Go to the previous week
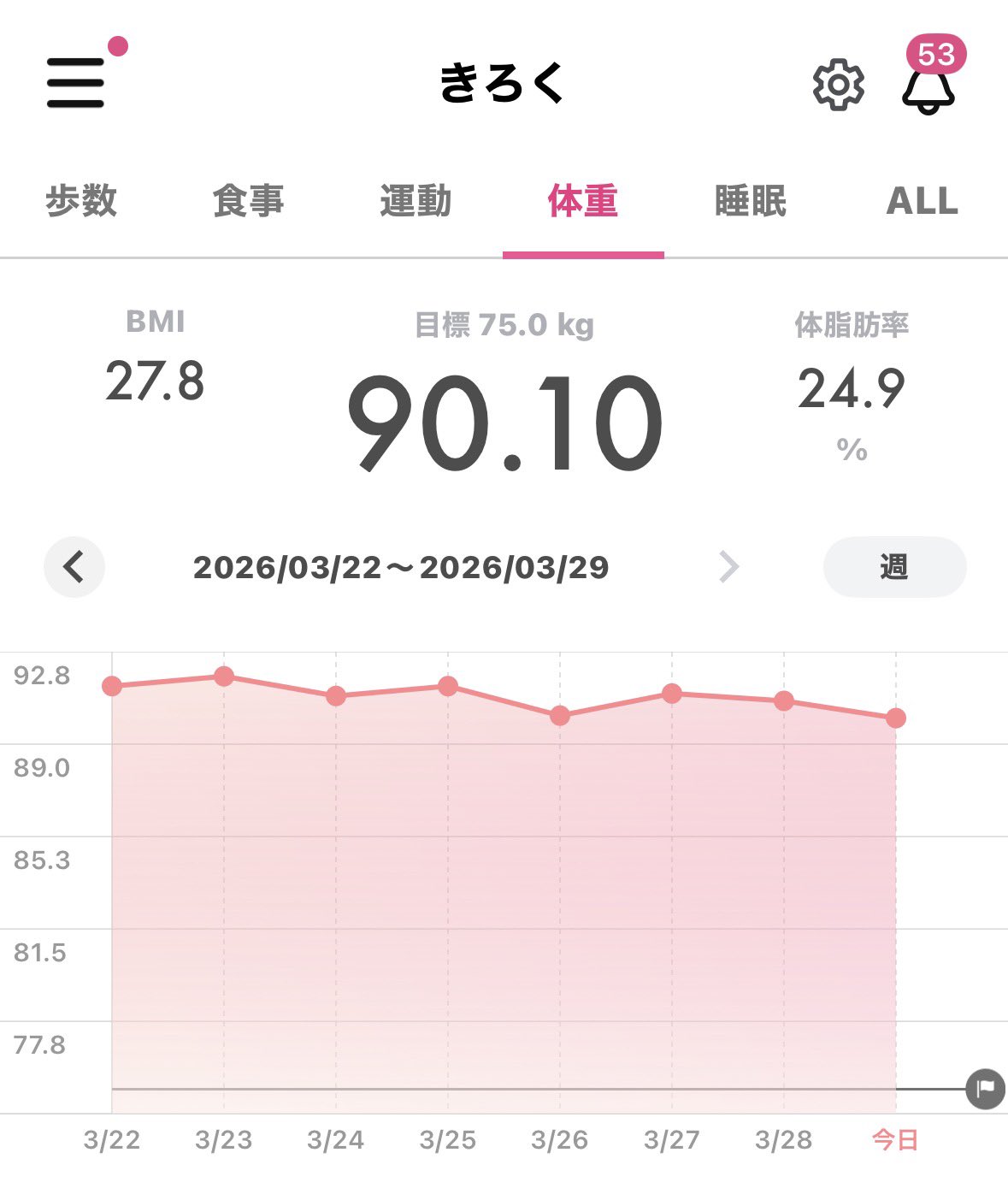This screenshot has width=1008, height=1188. 74,566
